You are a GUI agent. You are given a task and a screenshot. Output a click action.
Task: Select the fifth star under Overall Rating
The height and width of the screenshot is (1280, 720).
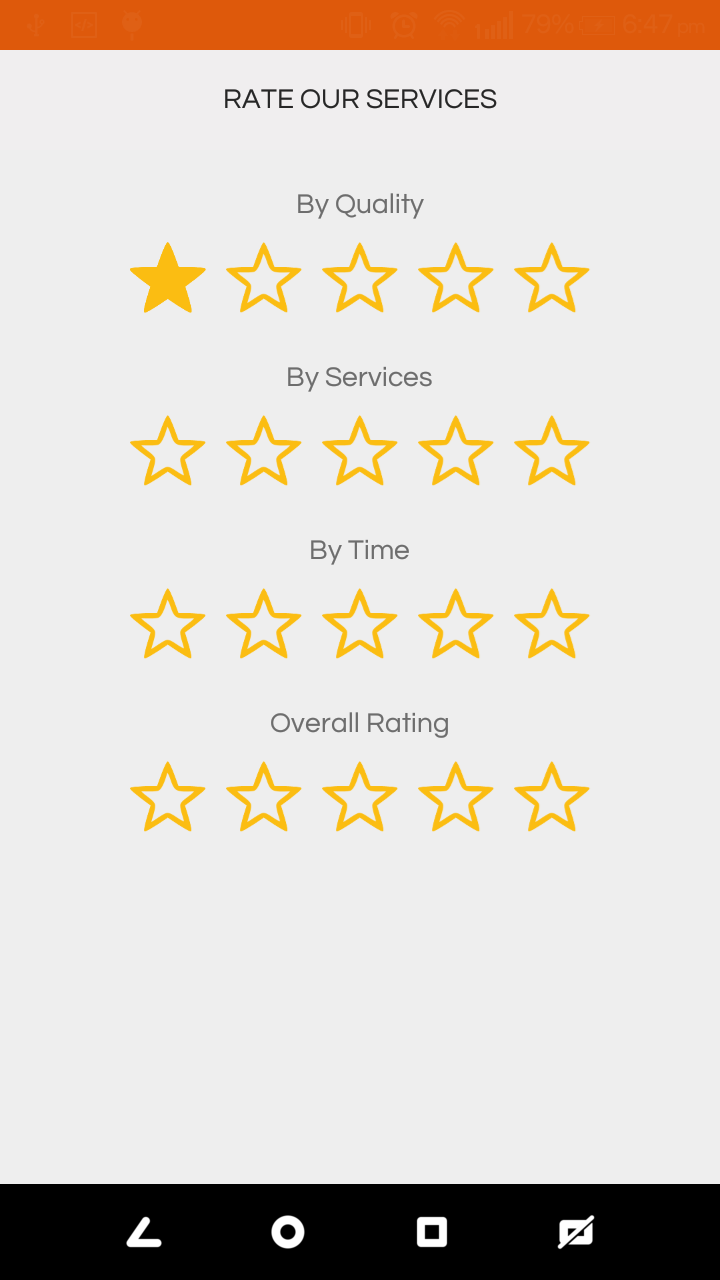(x=551, y=796)
